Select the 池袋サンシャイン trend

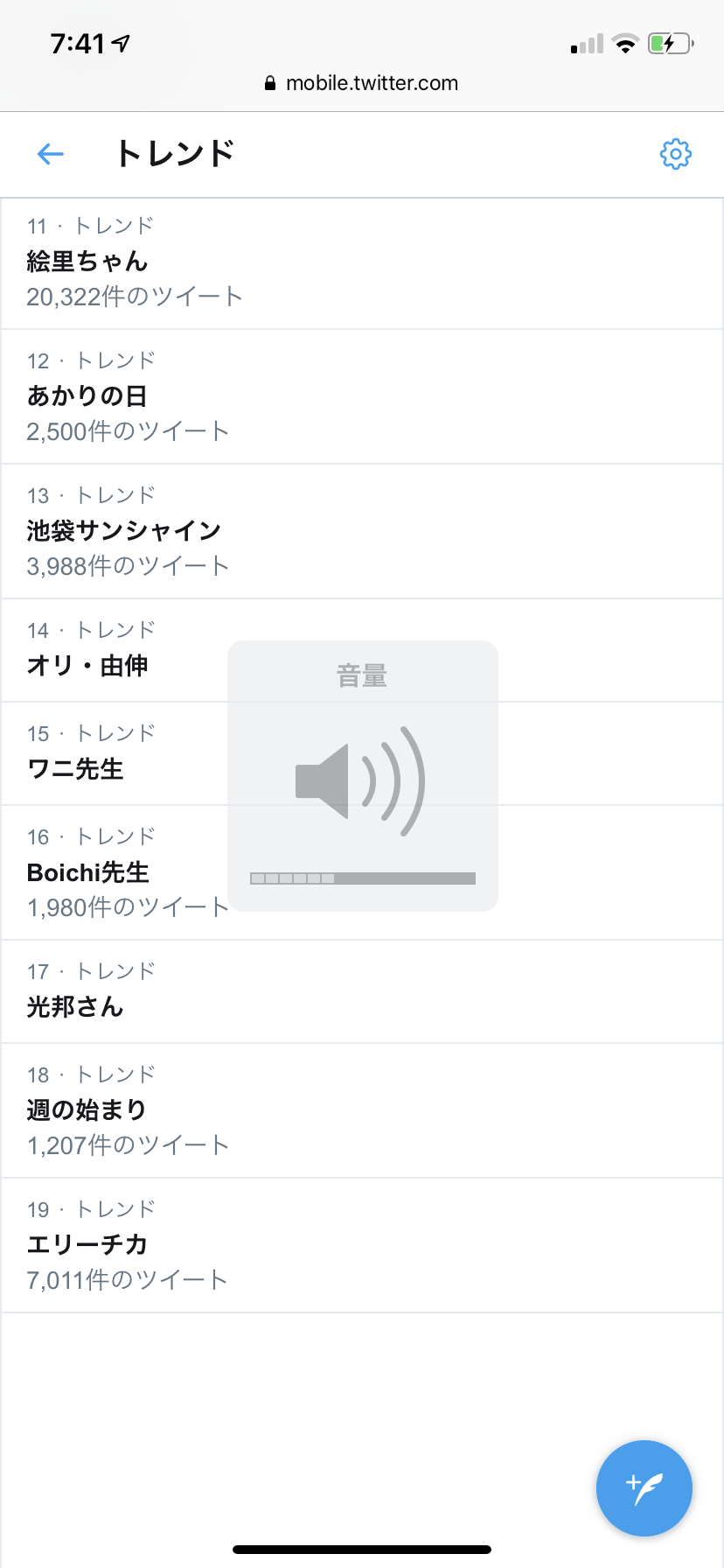coord(124,531)
